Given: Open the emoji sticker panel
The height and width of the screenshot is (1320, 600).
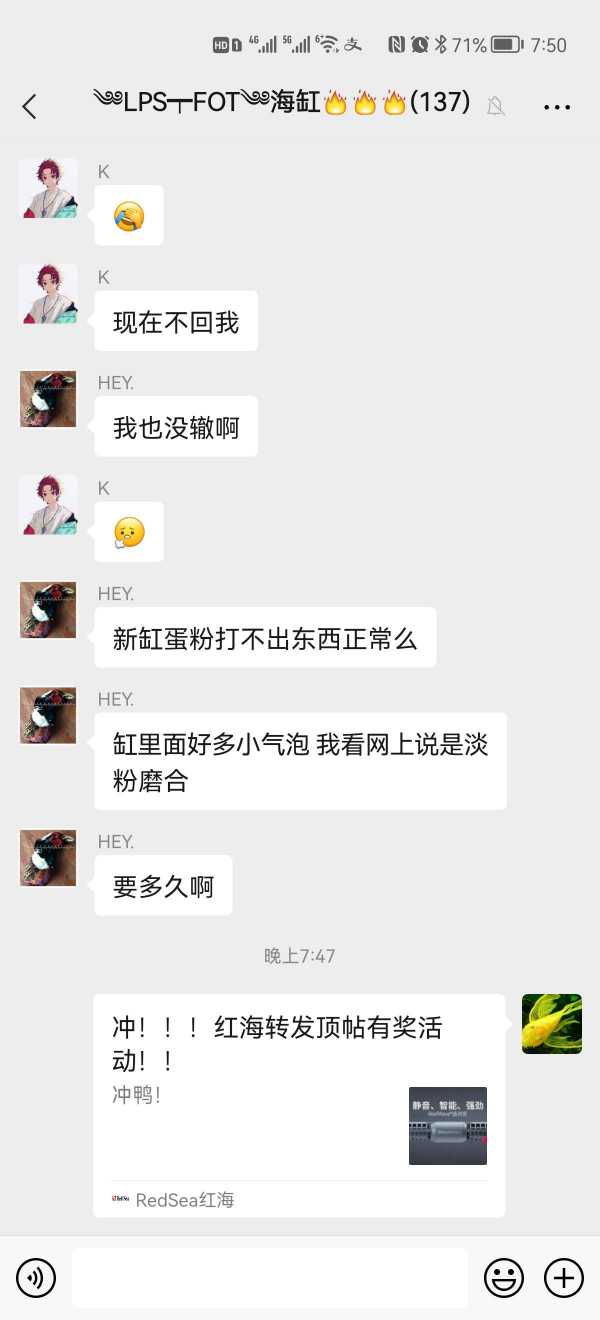Looking at the screenshot, I should click(504, 1277).
